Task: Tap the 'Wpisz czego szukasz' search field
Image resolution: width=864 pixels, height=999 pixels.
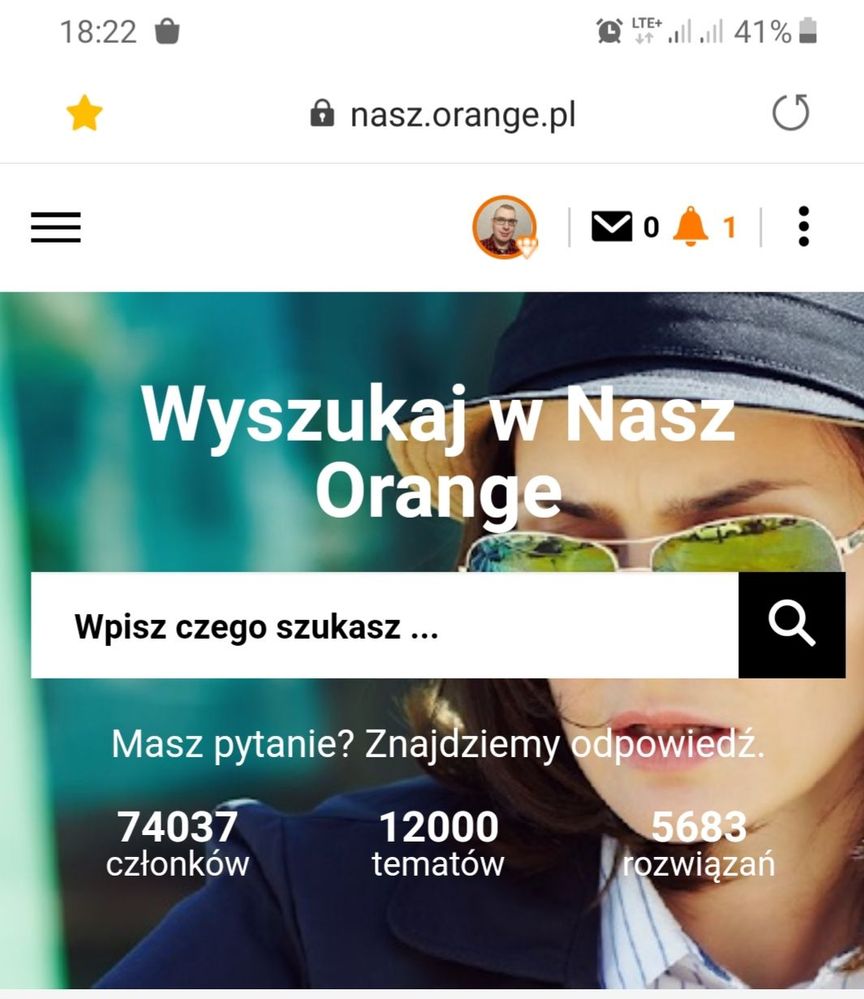Action: tap(384, 626)
